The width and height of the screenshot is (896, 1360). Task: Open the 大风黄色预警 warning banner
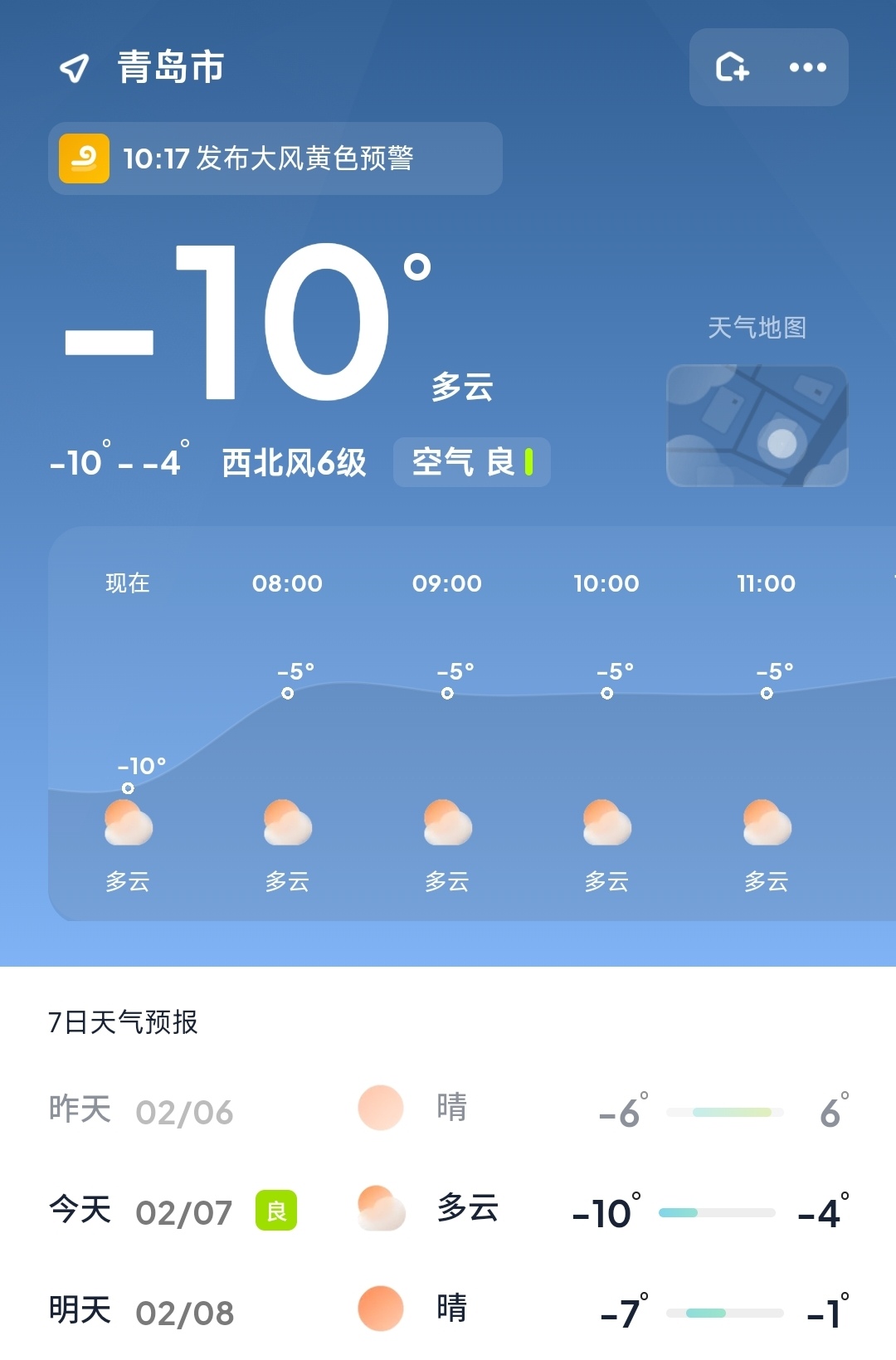(275, 158)
